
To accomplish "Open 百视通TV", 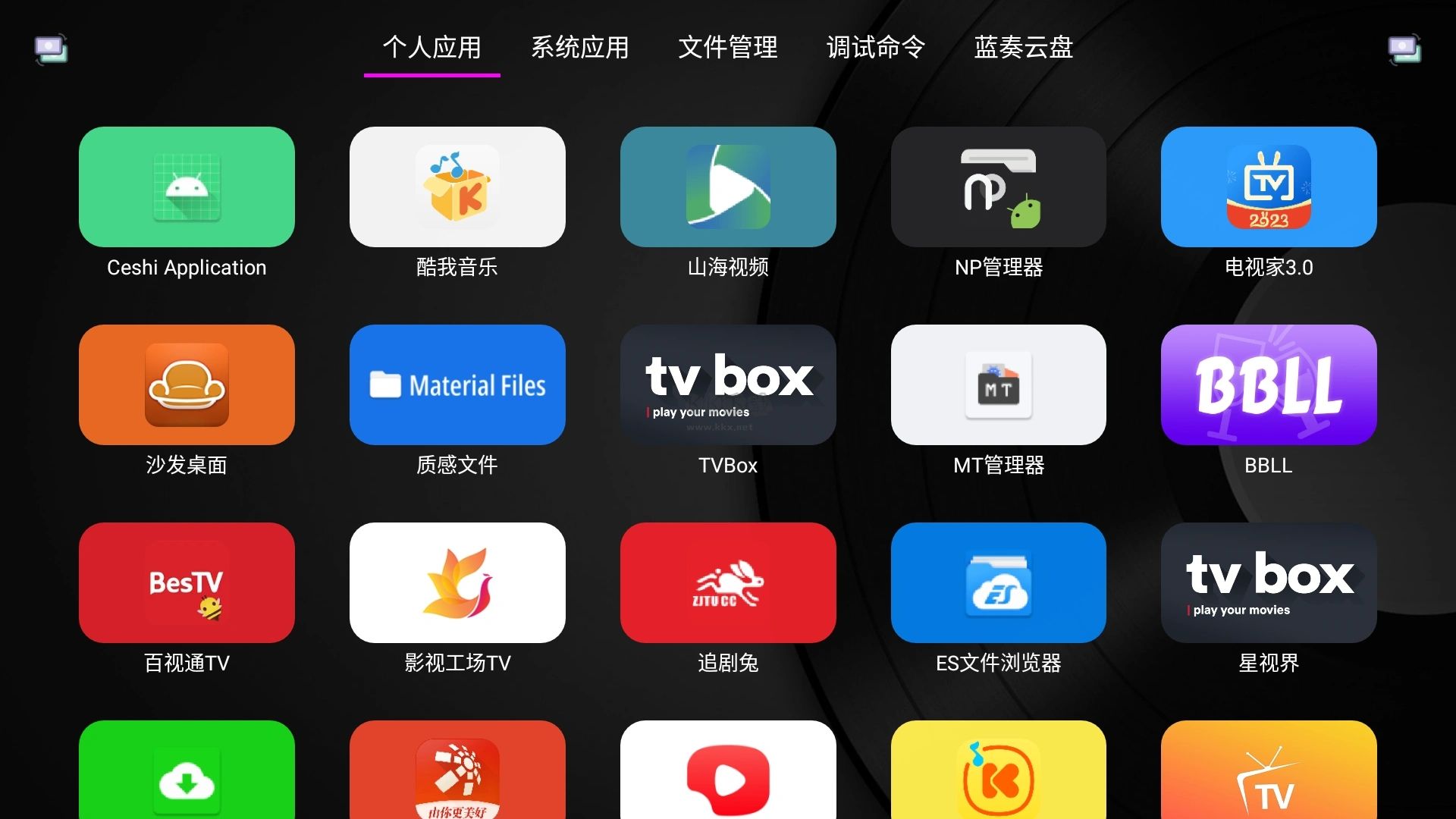I will [187, 582].
